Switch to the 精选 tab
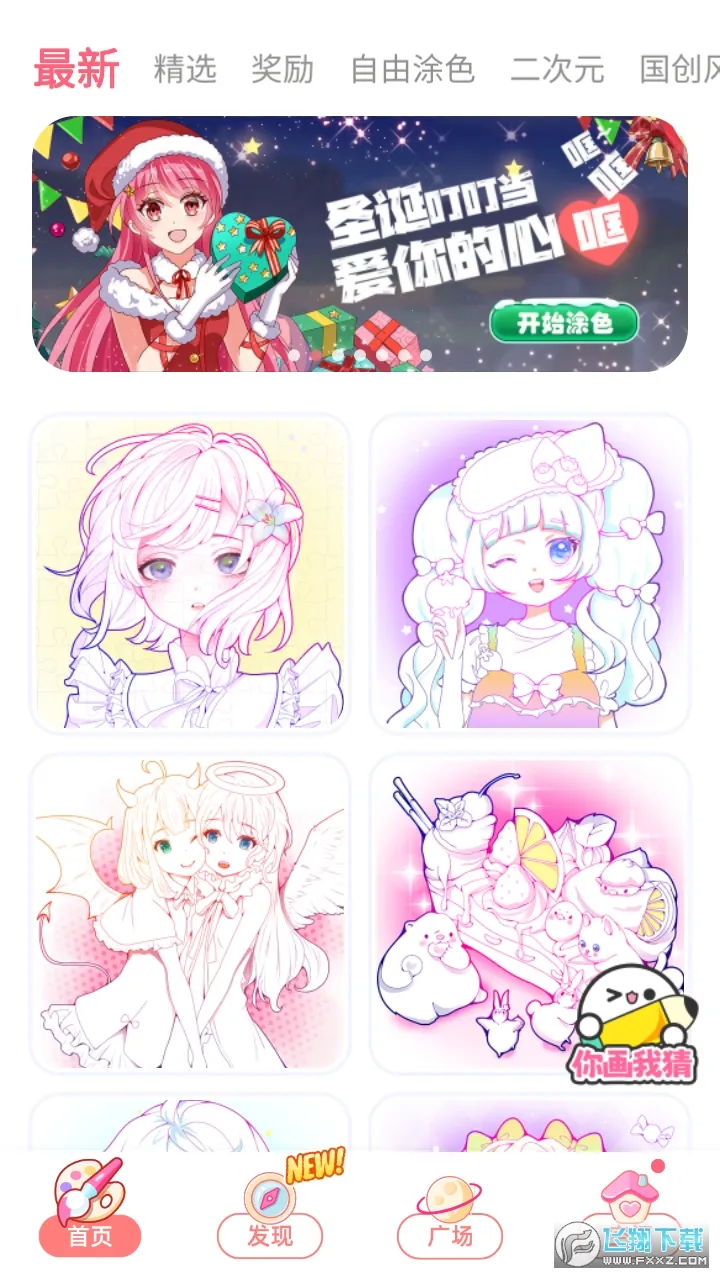Image resolution: width=720 pixels, height=1280 pixels. (x=185, y=69)
